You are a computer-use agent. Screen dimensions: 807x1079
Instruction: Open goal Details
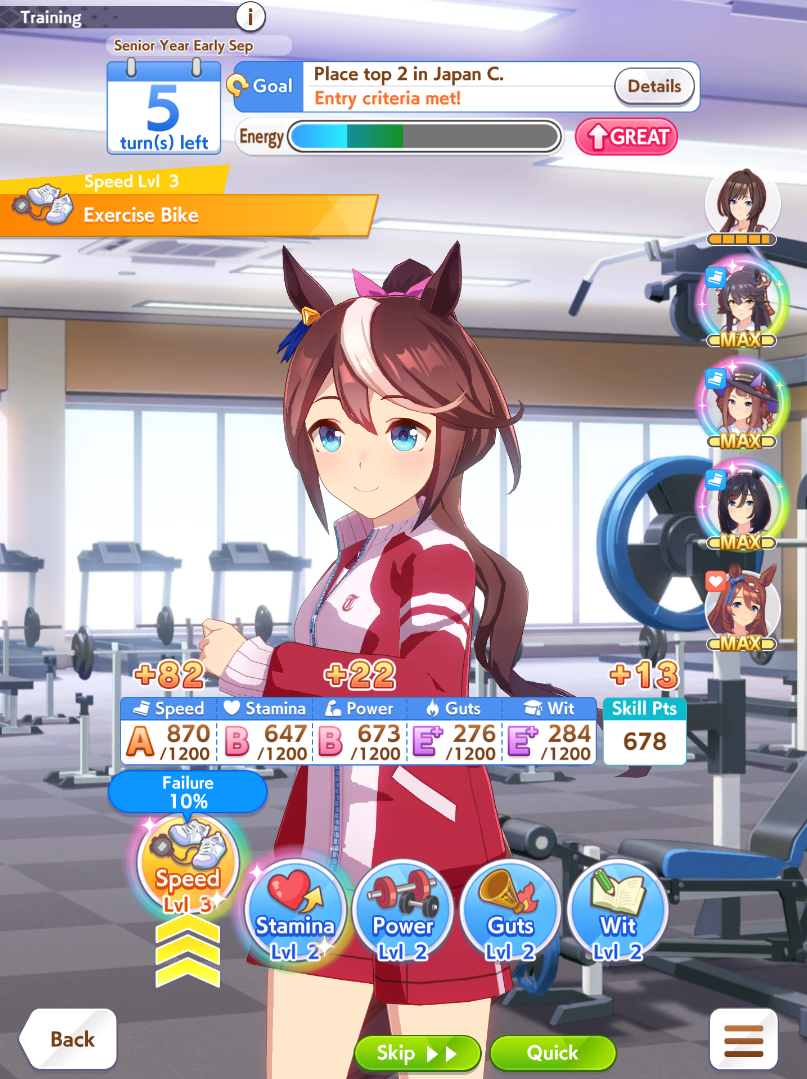point(654,86)
